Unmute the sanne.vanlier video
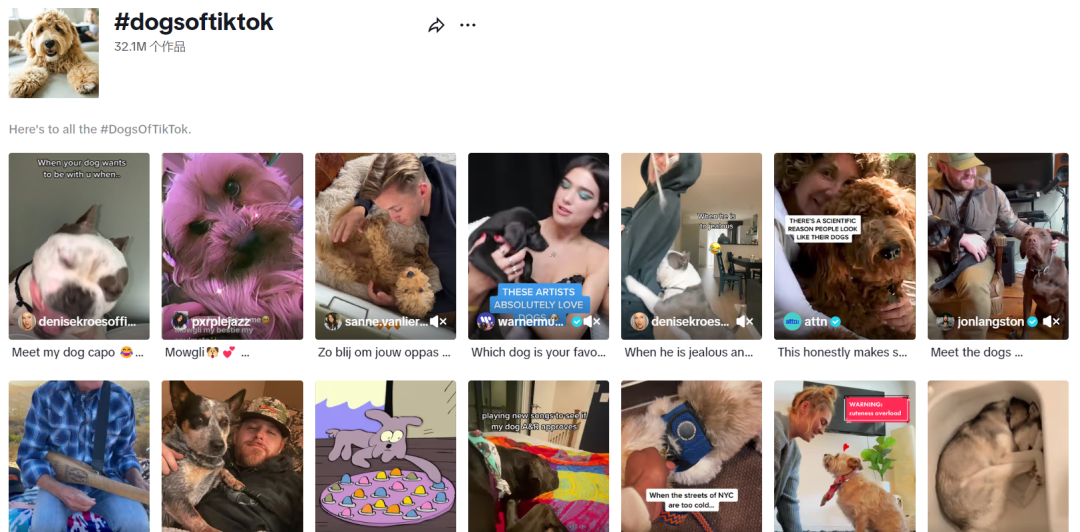 point(438,322)
